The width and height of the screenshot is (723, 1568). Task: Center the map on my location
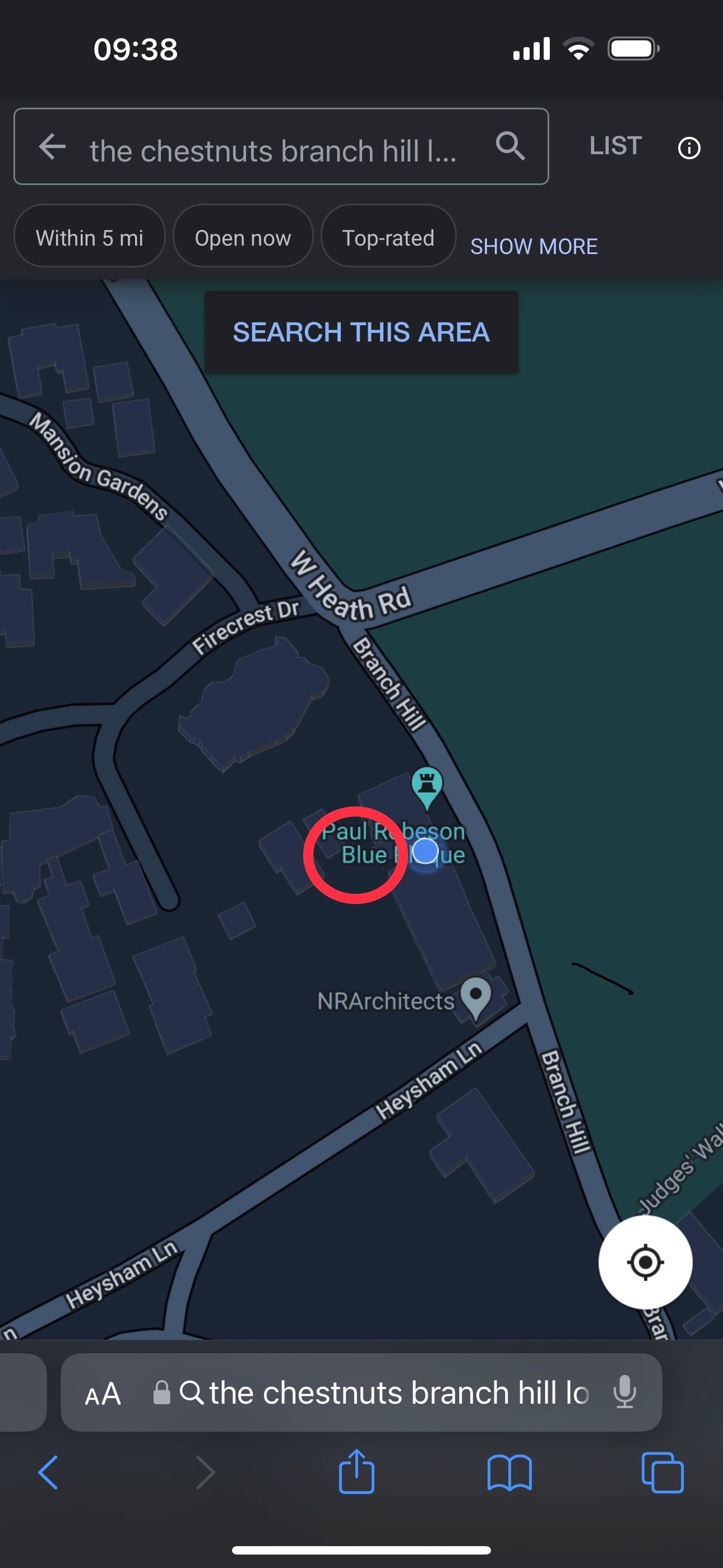[645, 1262]
